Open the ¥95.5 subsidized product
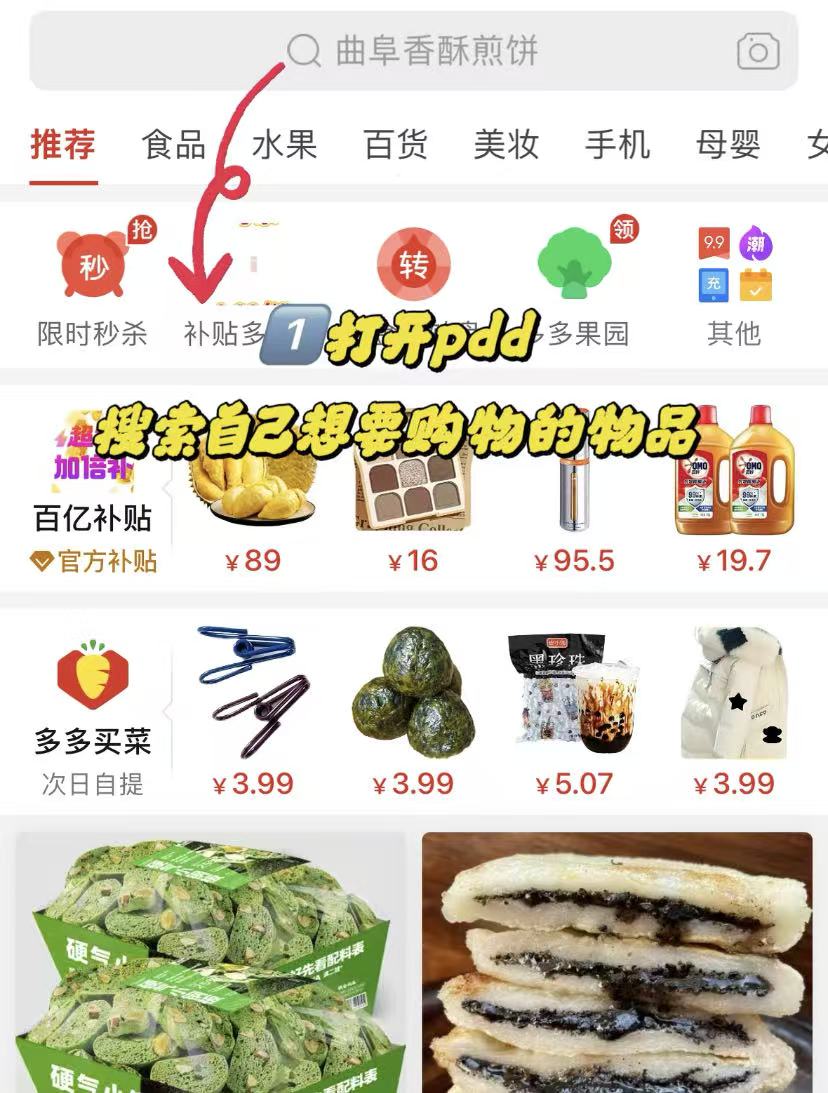 click(574, 492)
